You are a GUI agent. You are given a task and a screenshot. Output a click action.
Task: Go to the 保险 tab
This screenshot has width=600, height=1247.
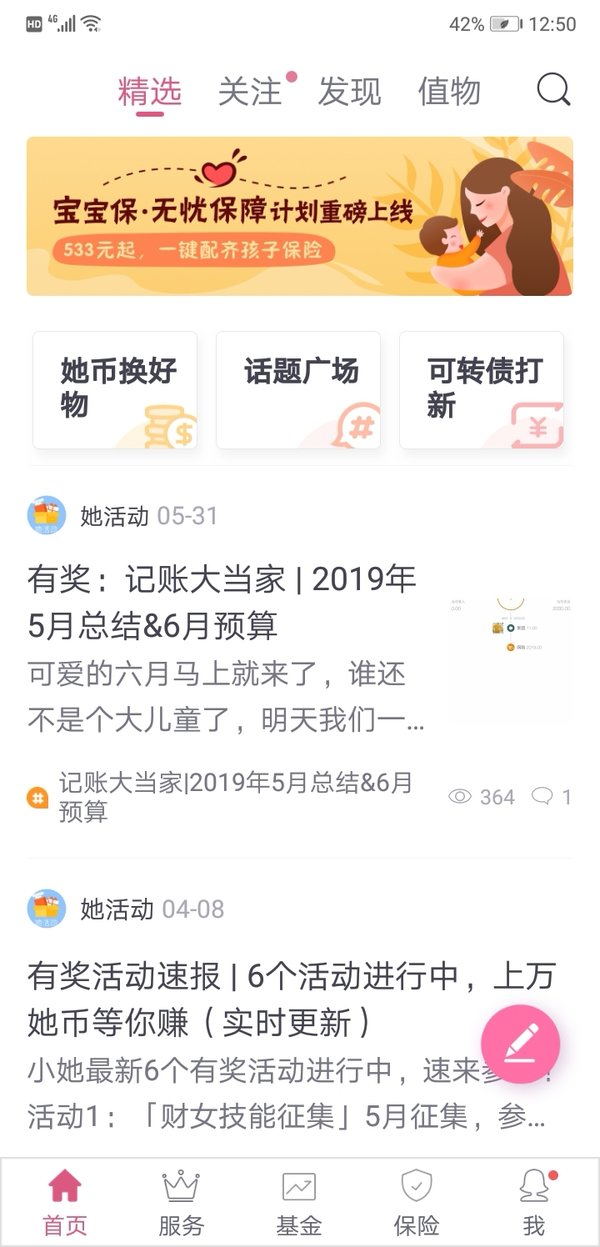click(416, 1203)
